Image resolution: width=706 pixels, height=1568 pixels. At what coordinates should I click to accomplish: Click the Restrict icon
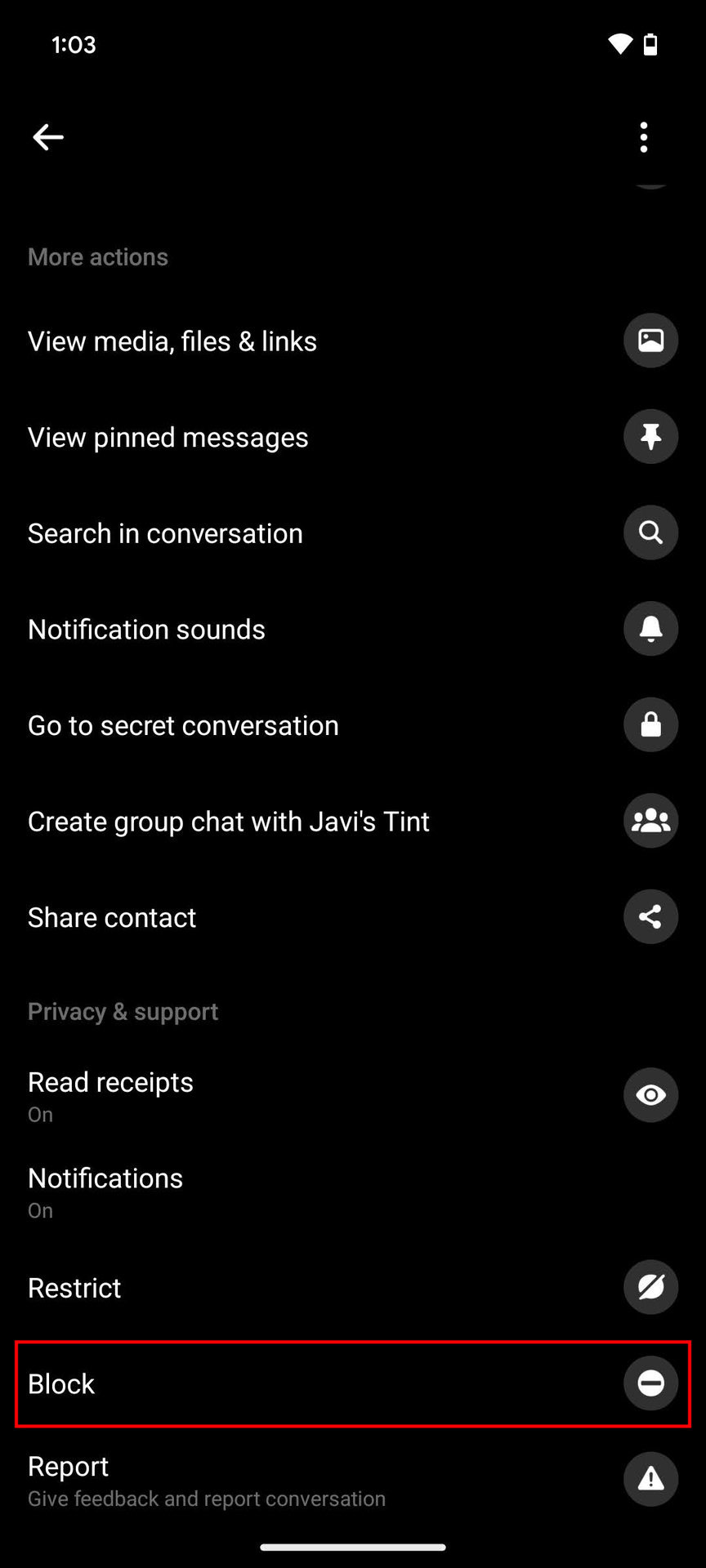pos(650,1287)
